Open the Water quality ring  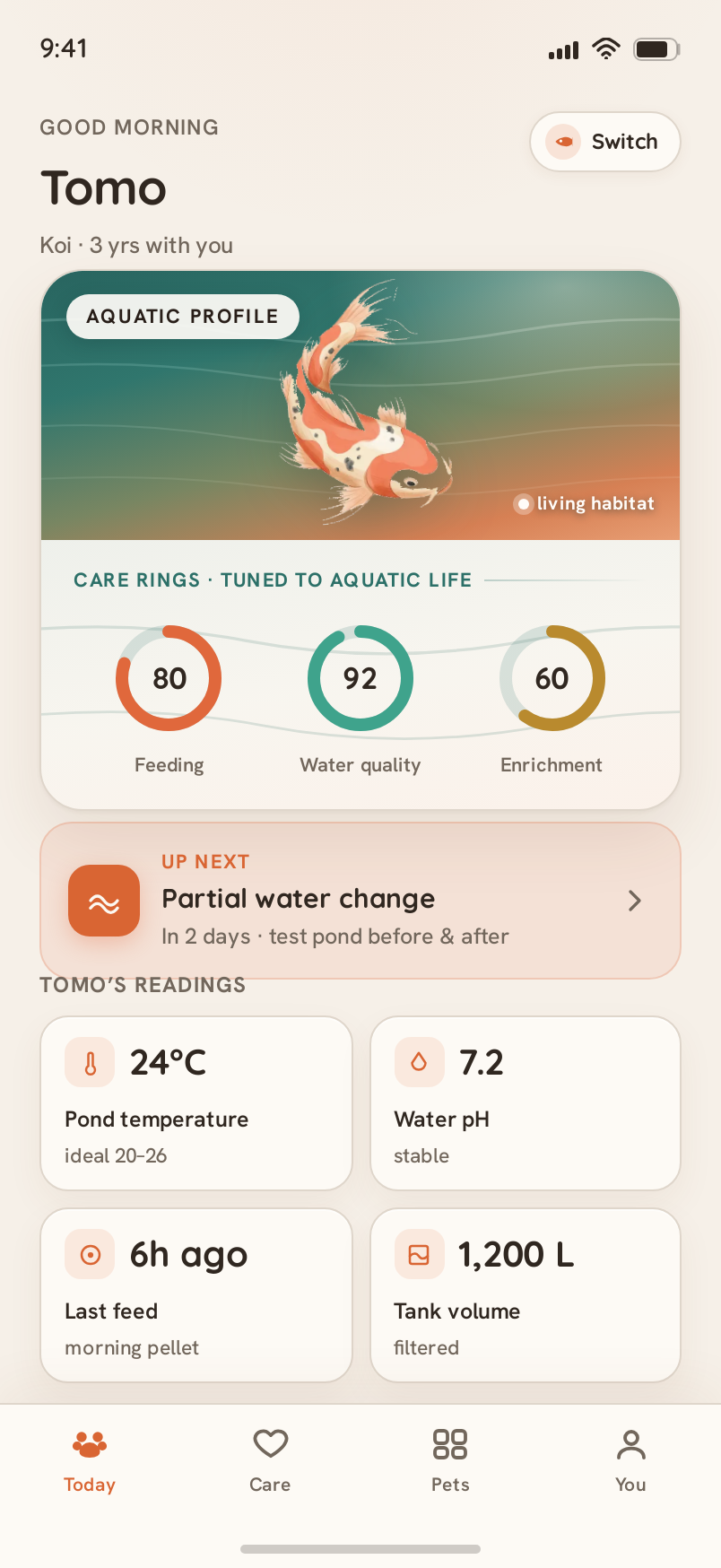(x=360, y=700)
